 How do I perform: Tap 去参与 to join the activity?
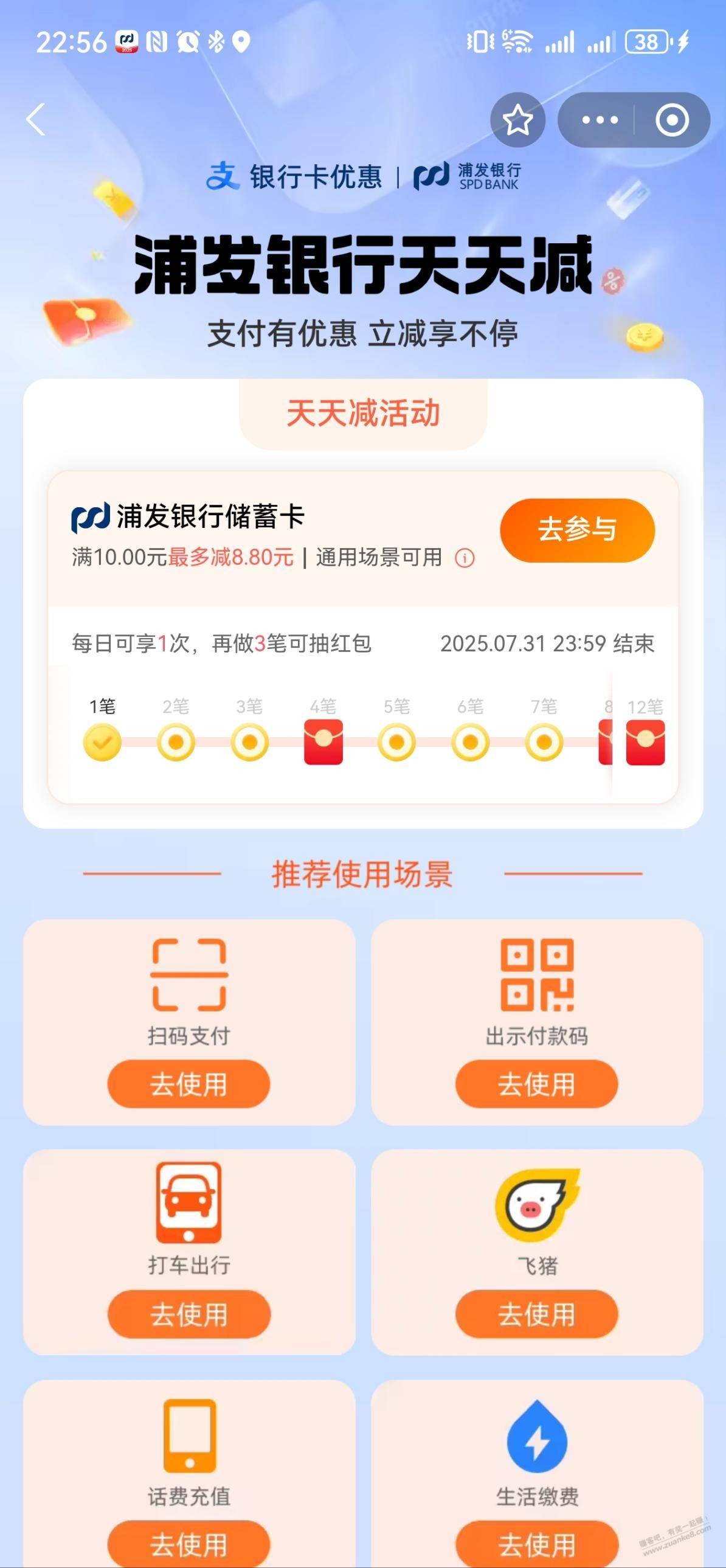click(577, 530)
